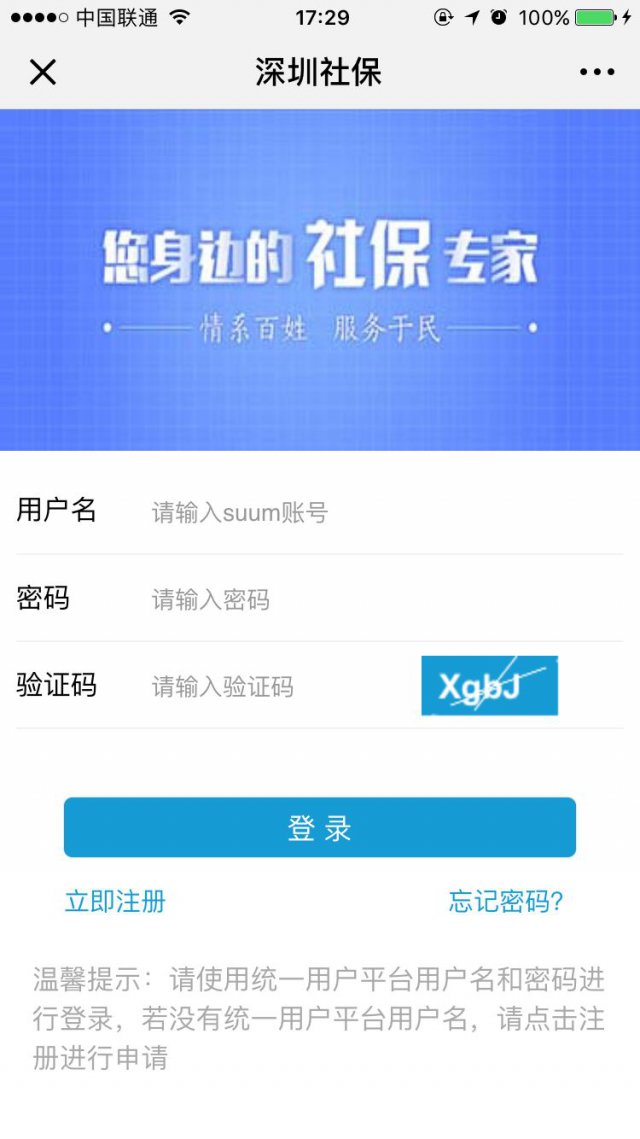The width and height of the screenshot is (640, 1139).
Task: Open the three-dot overflow menu
Action: coord(597,72)
